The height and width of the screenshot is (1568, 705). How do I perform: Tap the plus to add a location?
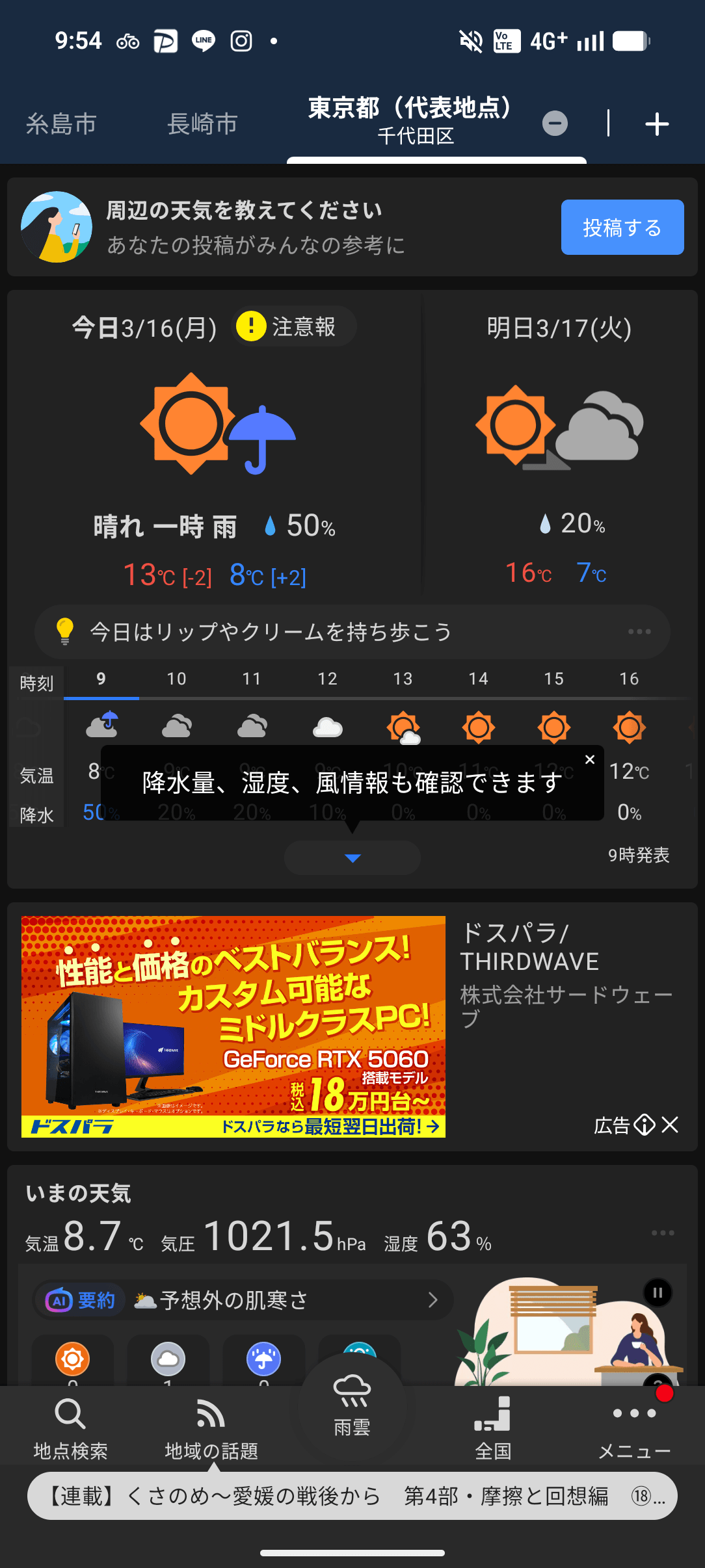[656, 124]
